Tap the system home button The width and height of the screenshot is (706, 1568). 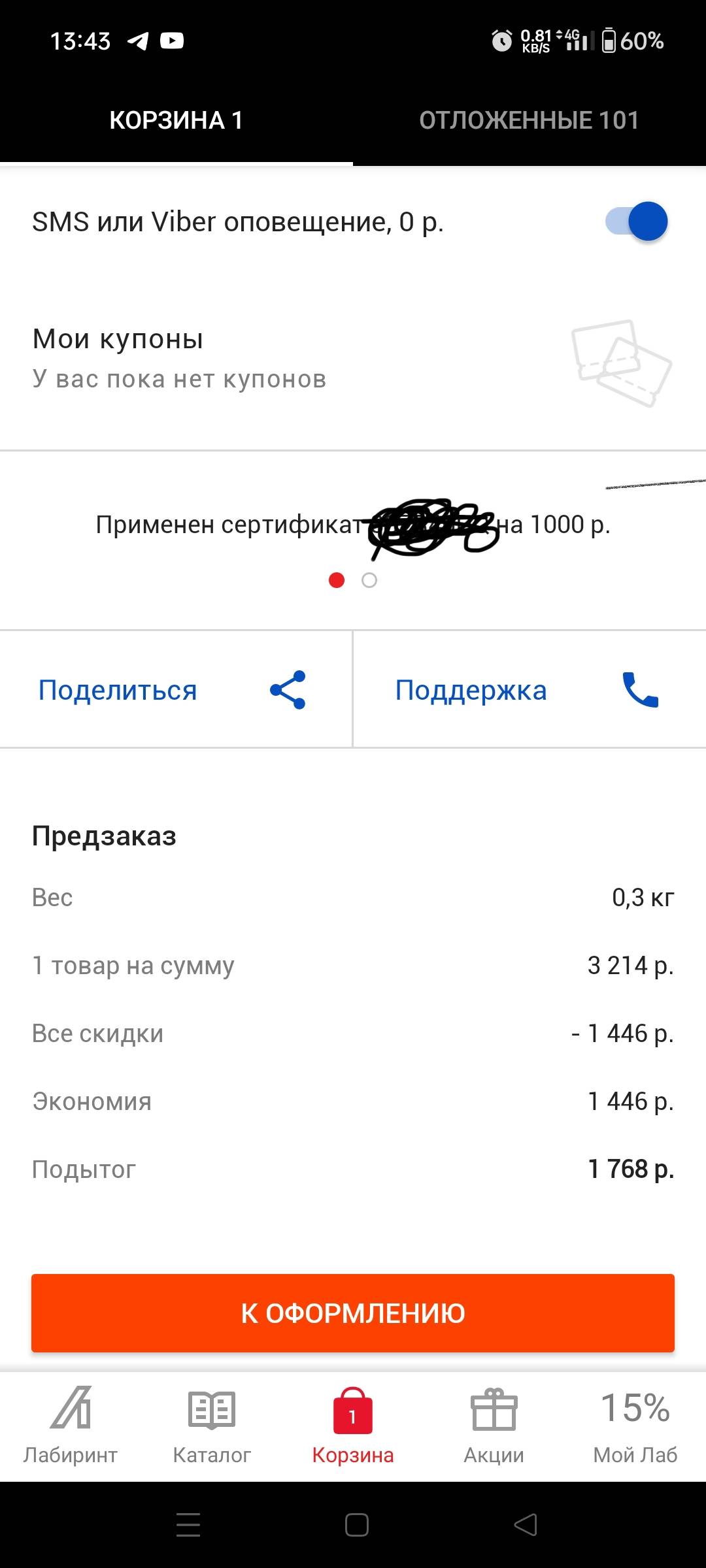pyautogui.click(x=357, y=1525)
